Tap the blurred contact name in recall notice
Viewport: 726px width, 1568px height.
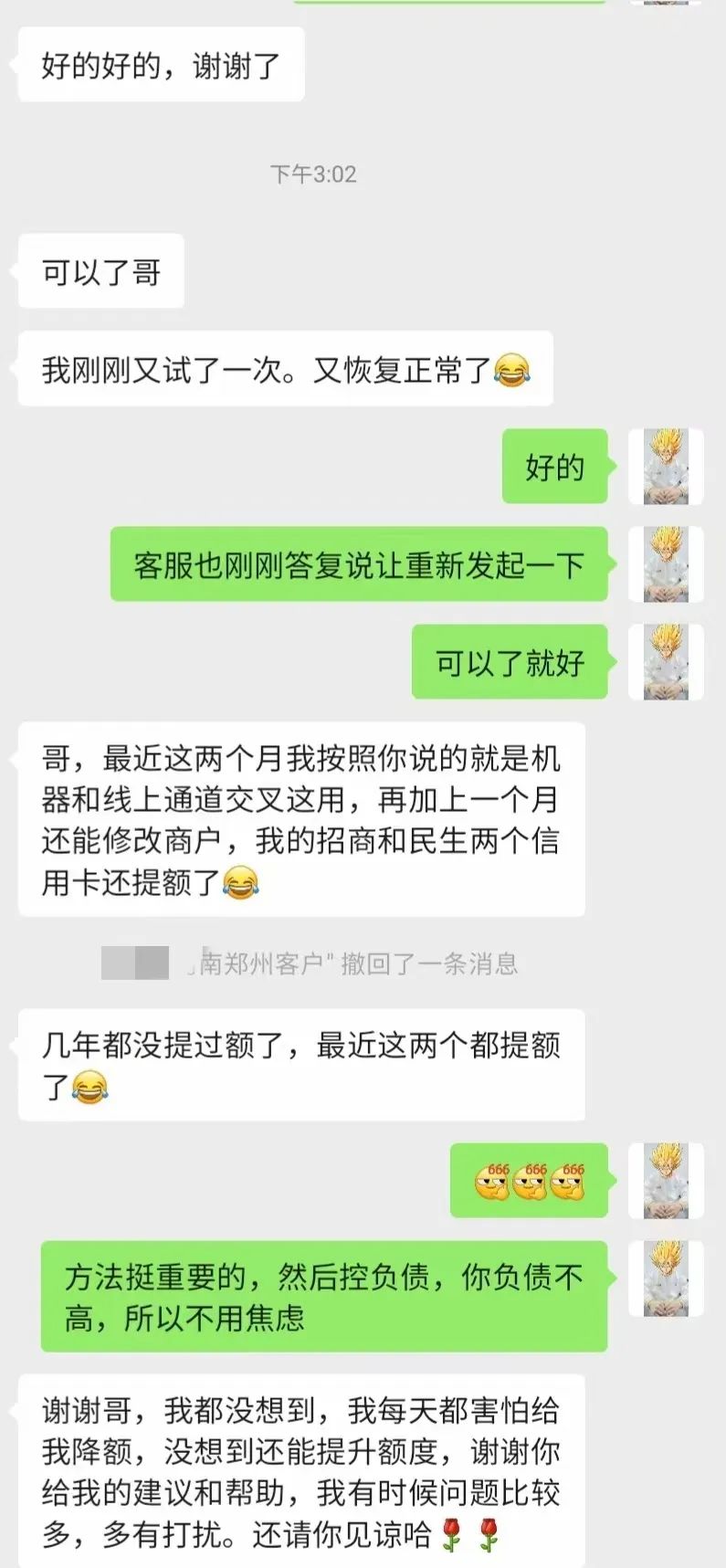click(x=137, y=963)
